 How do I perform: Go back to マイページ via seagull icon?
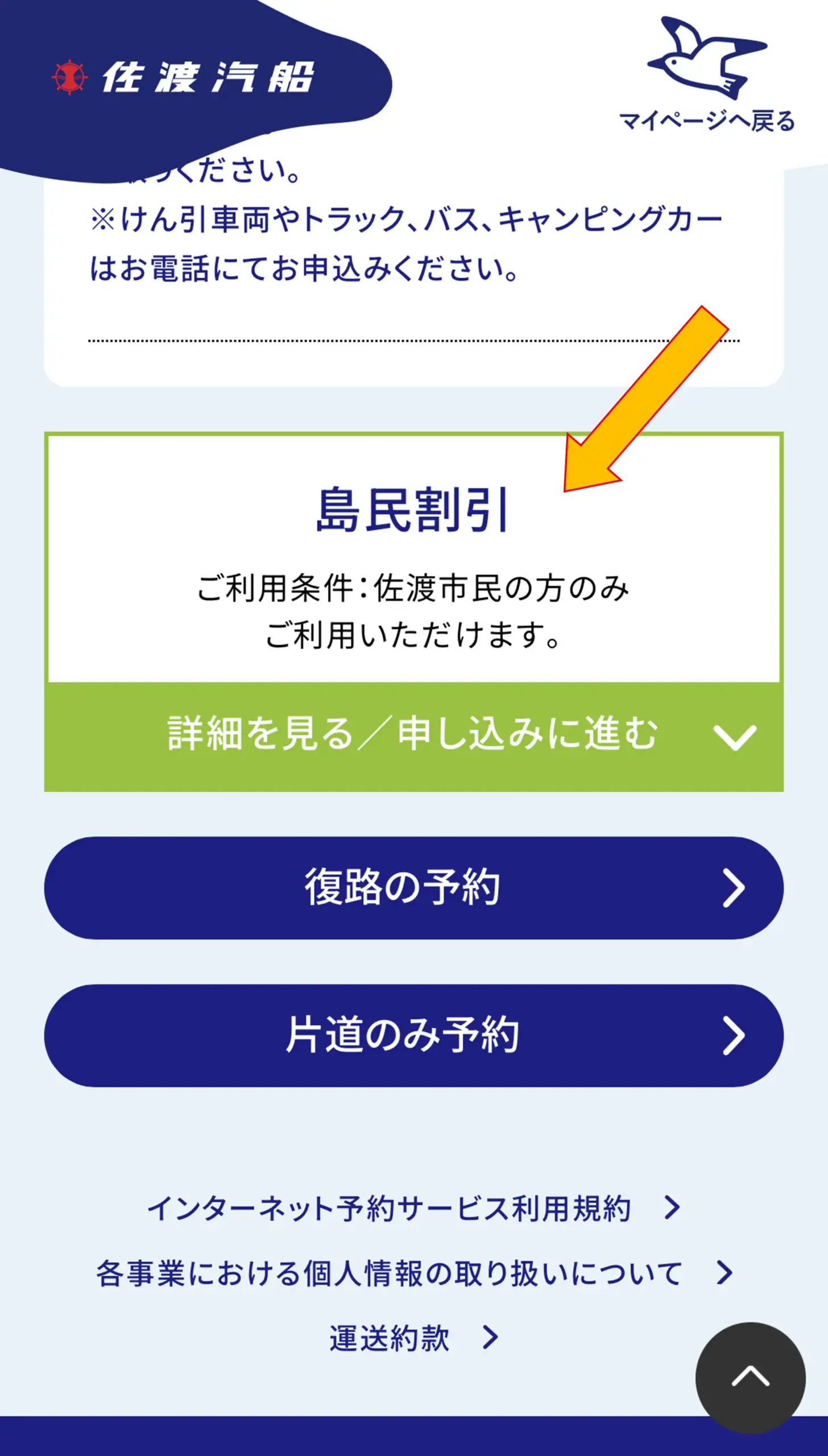coord(707,74)
